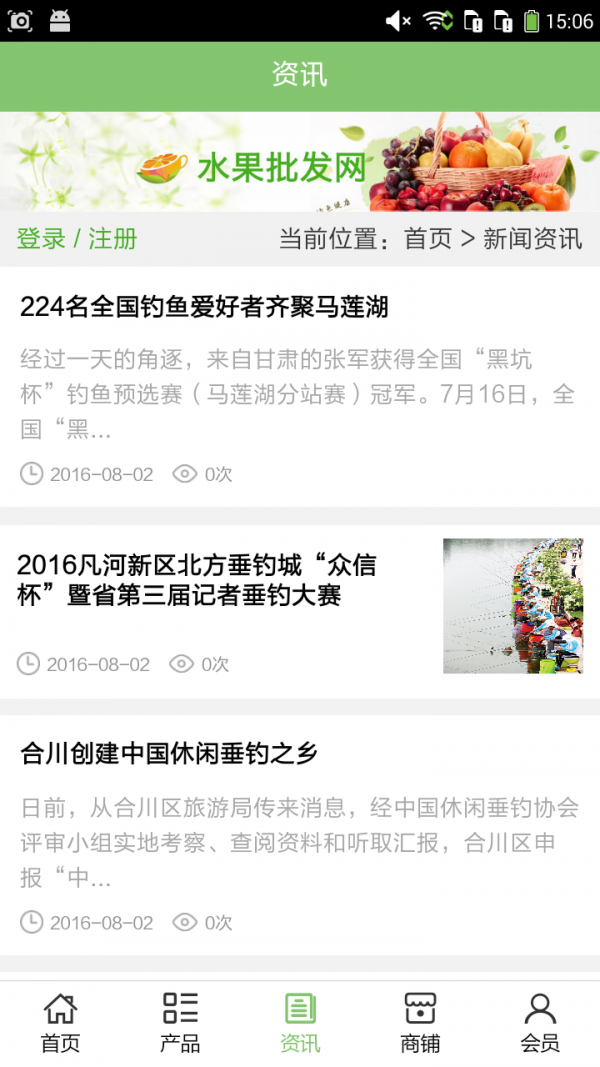The height and width of the screenshot is (1067, 600).
Task: Switch to the 产品 products tab
Action: (x=180, y=1022)
